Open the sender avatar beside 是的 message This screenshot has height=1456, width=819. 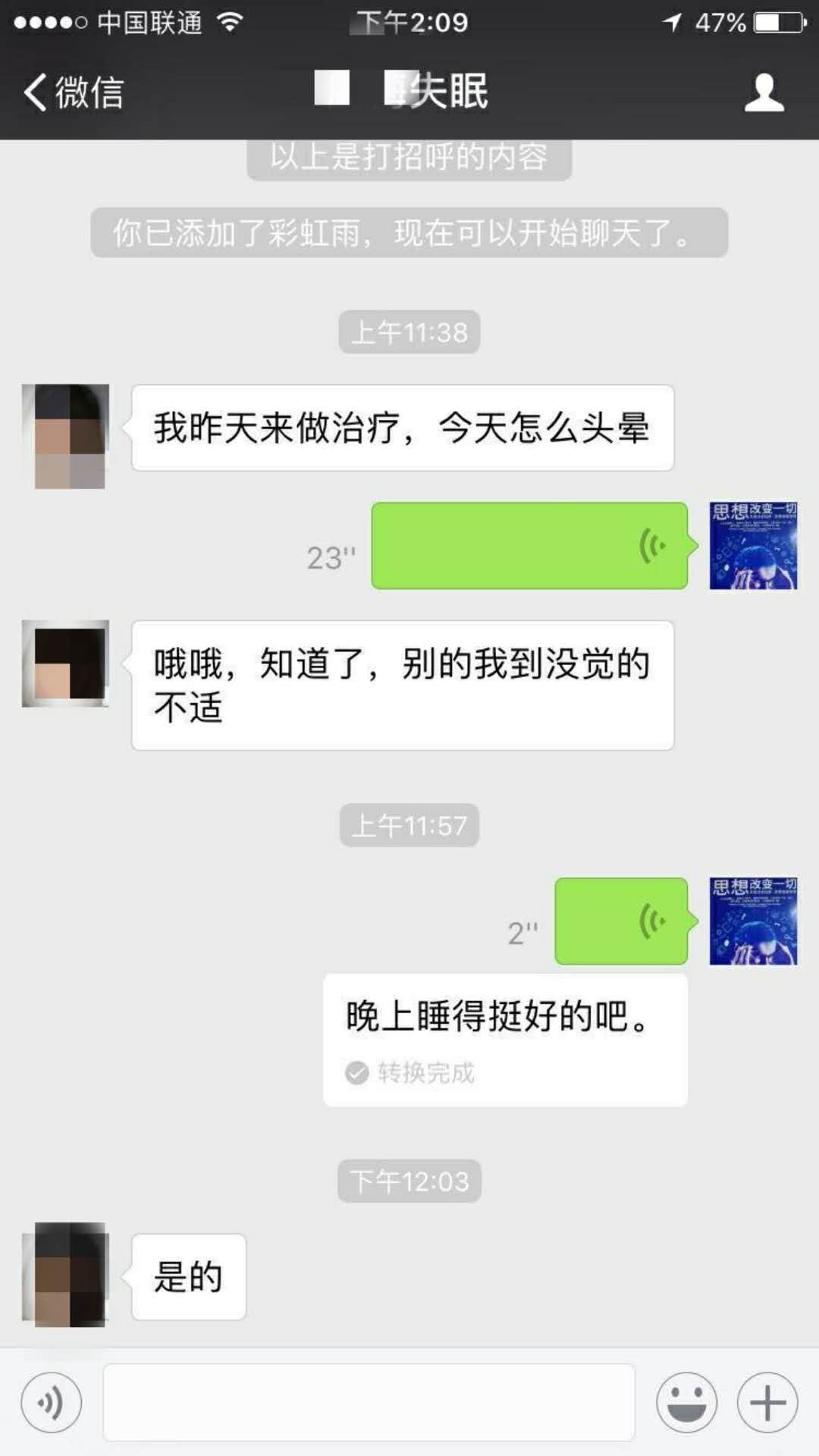click(66, 1274)
